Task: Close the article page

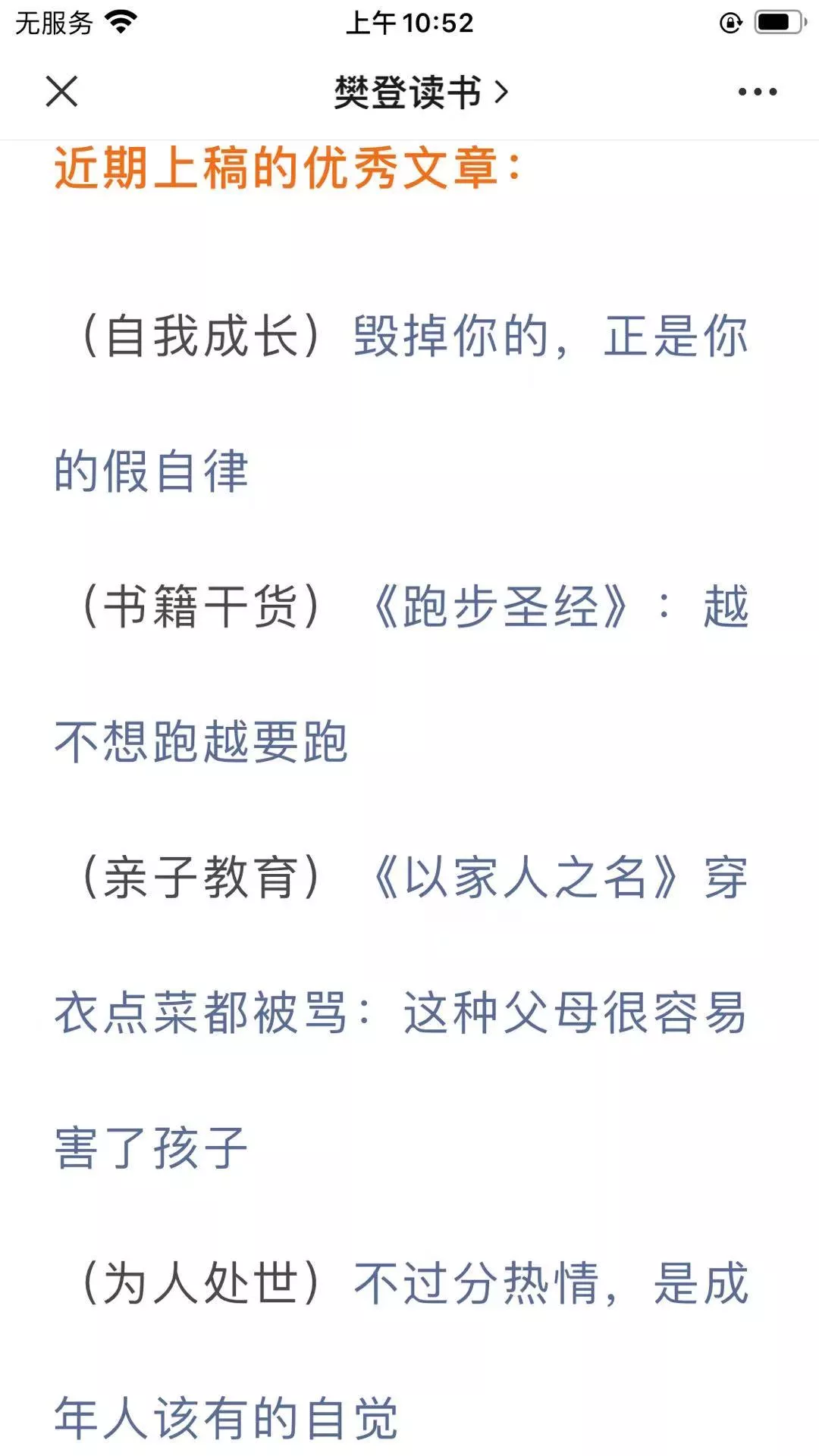Action: 61,92
